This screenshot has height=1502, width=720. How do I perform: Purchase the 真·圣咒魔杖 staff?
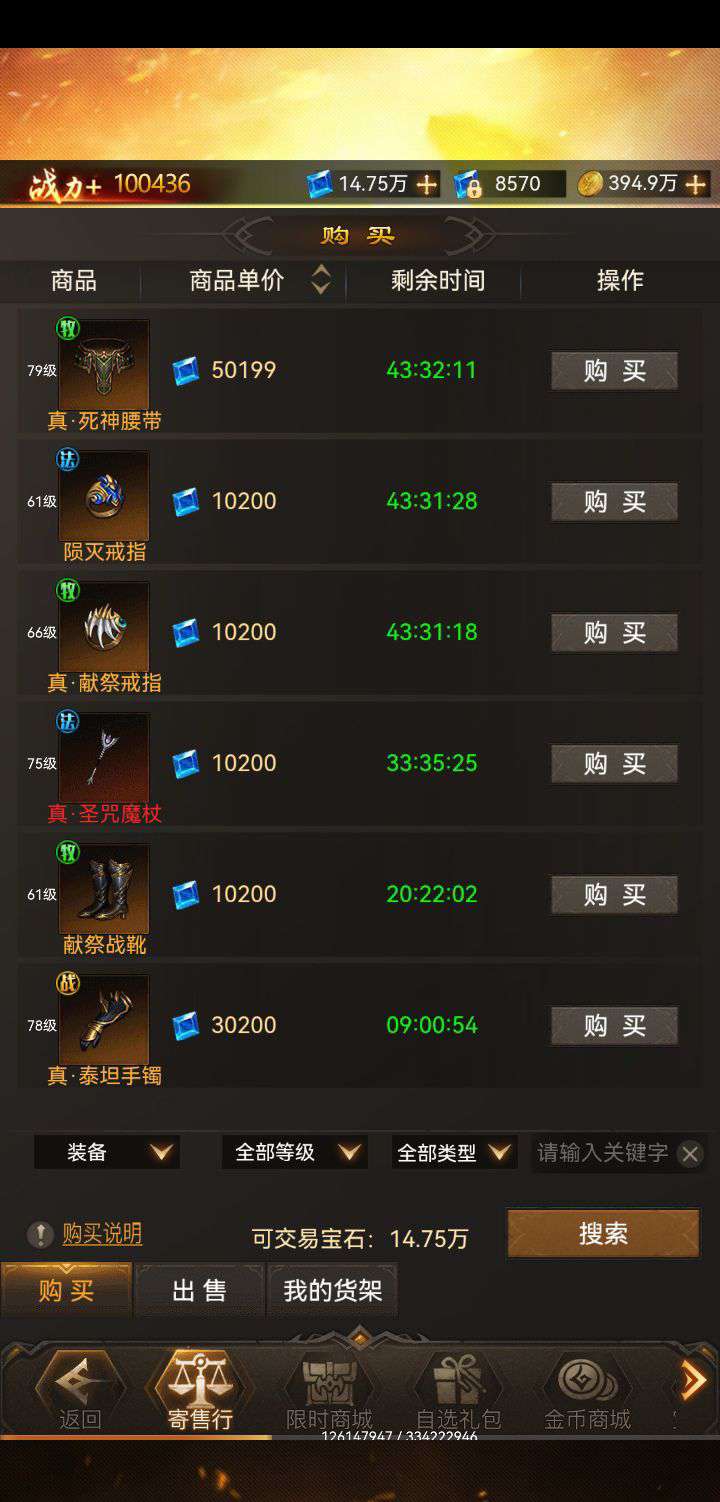[614, 764]
